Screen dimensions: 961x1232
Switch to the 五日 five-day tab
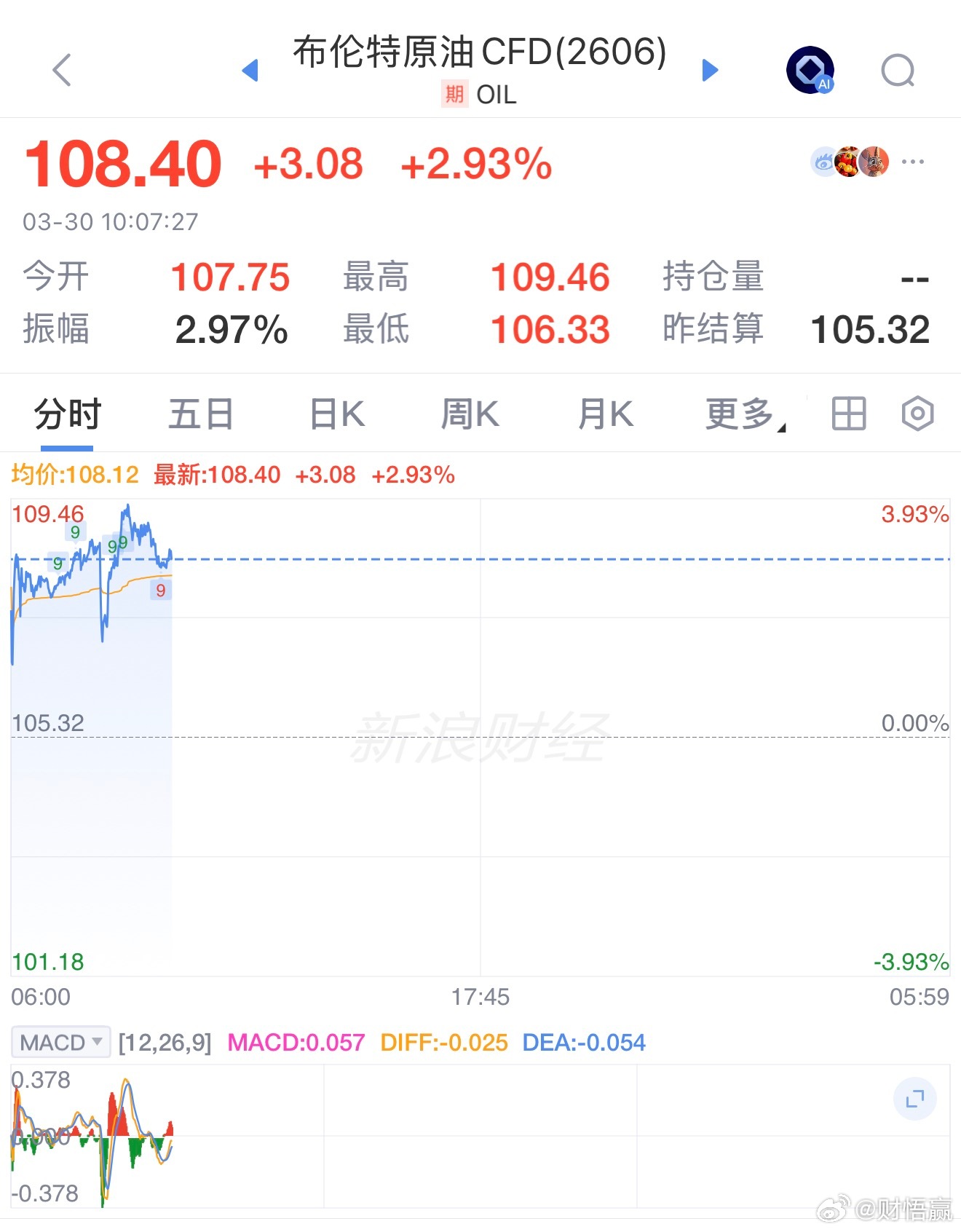click(x=199, y=413)
